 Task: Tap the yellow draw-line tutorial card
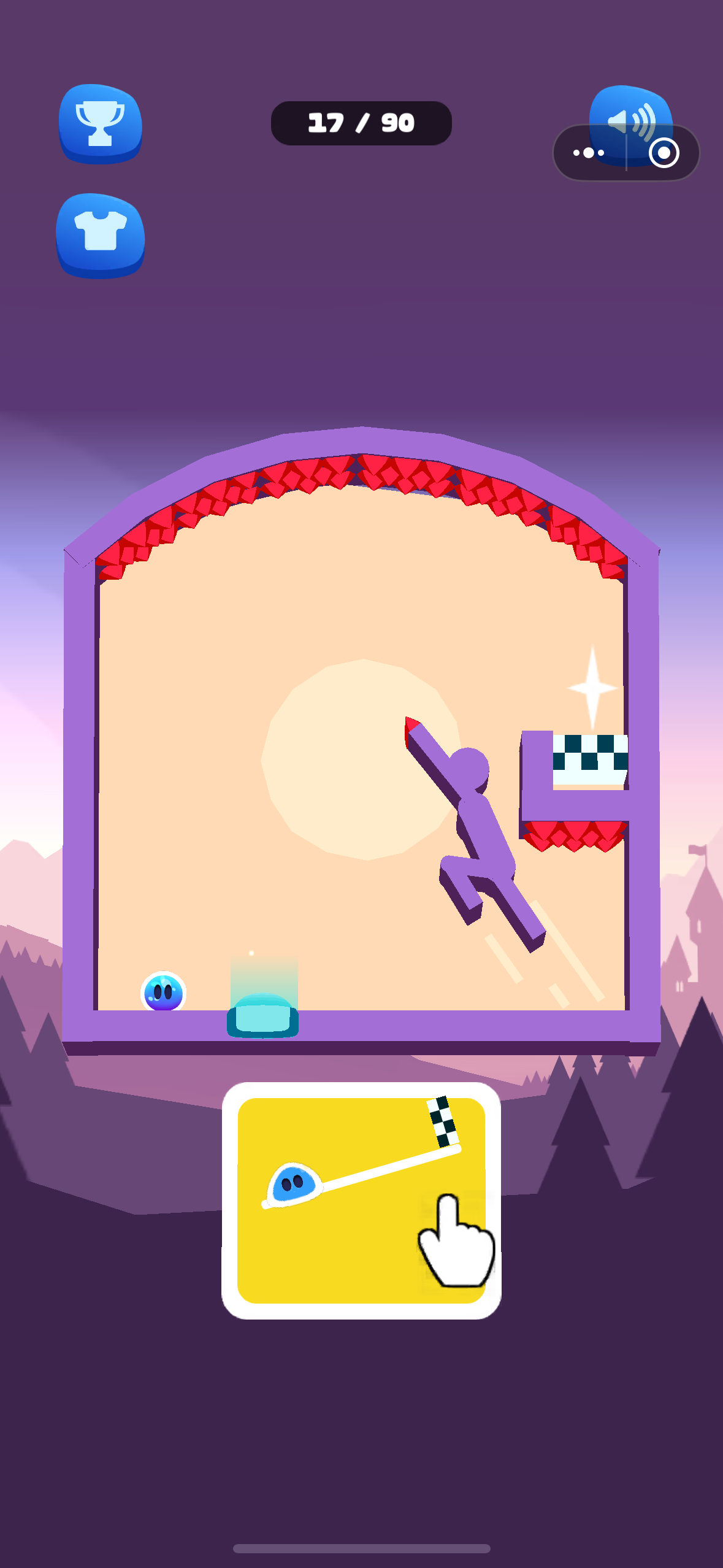pos(361,1201)
